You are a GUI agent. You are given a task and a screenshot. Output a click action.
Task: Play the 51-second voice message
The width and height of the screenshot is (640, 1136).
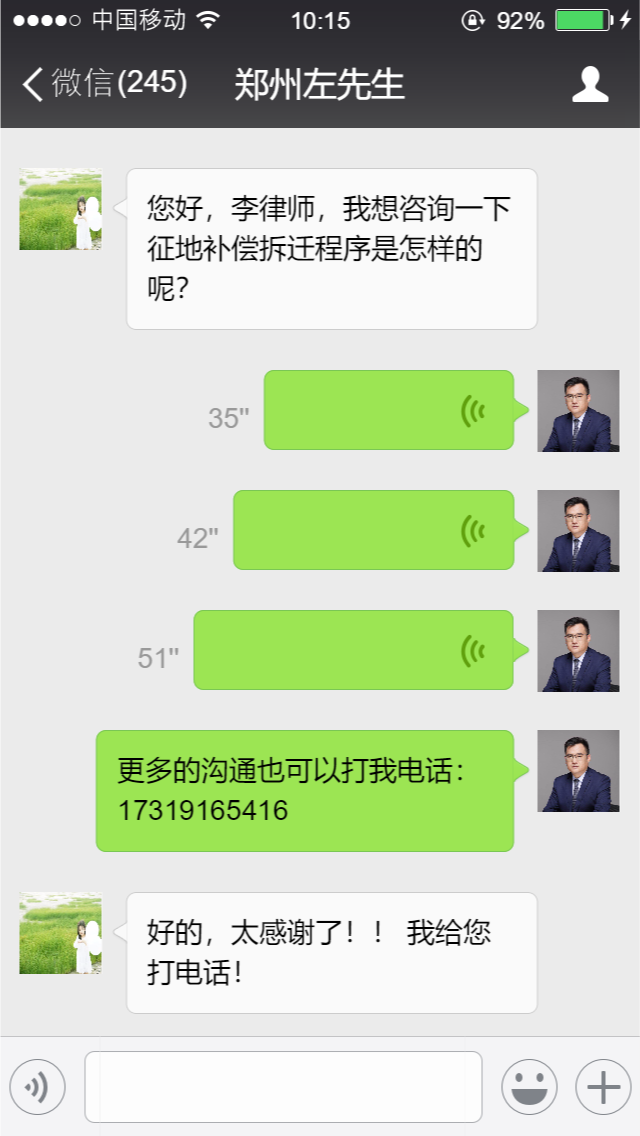(354, 650)
